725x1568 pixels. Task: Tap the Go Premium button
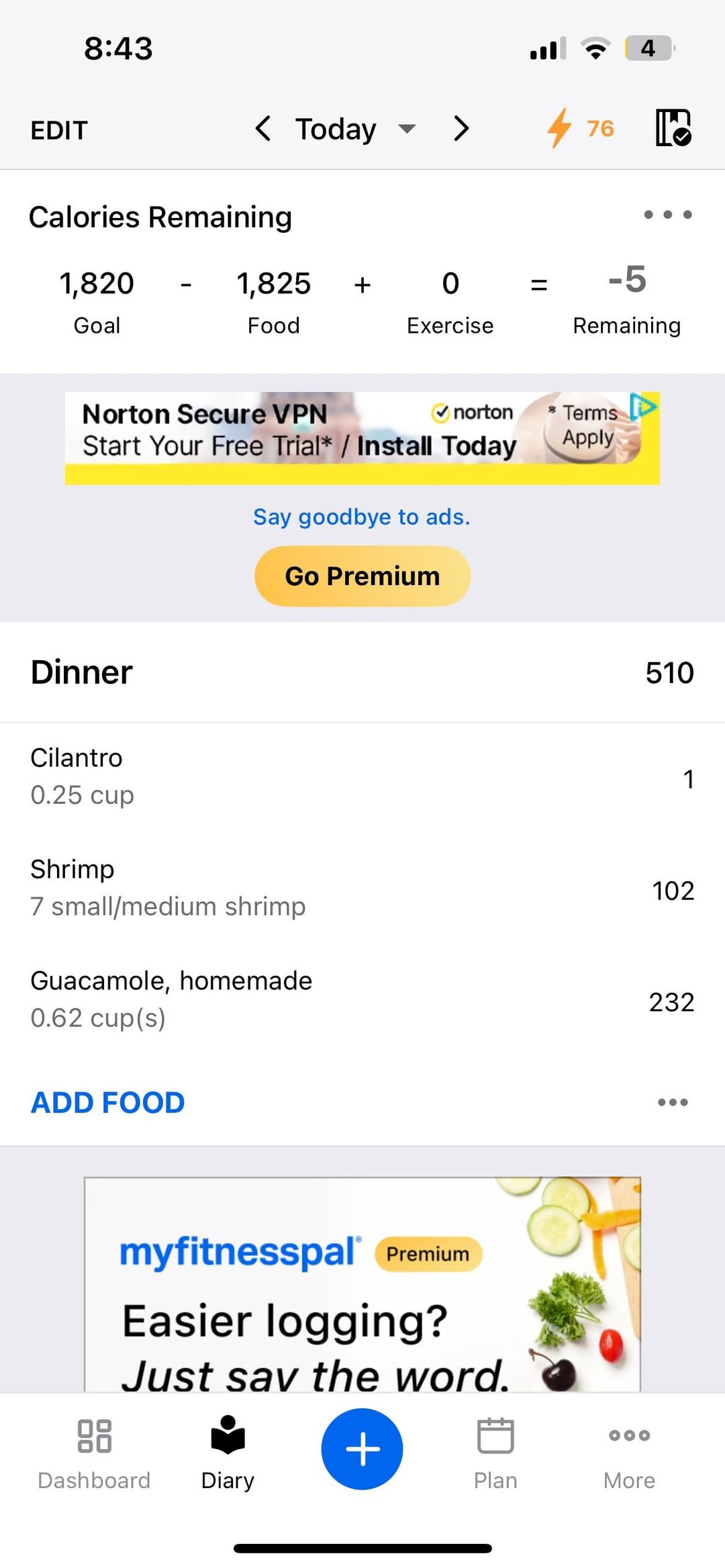point(362,576)
